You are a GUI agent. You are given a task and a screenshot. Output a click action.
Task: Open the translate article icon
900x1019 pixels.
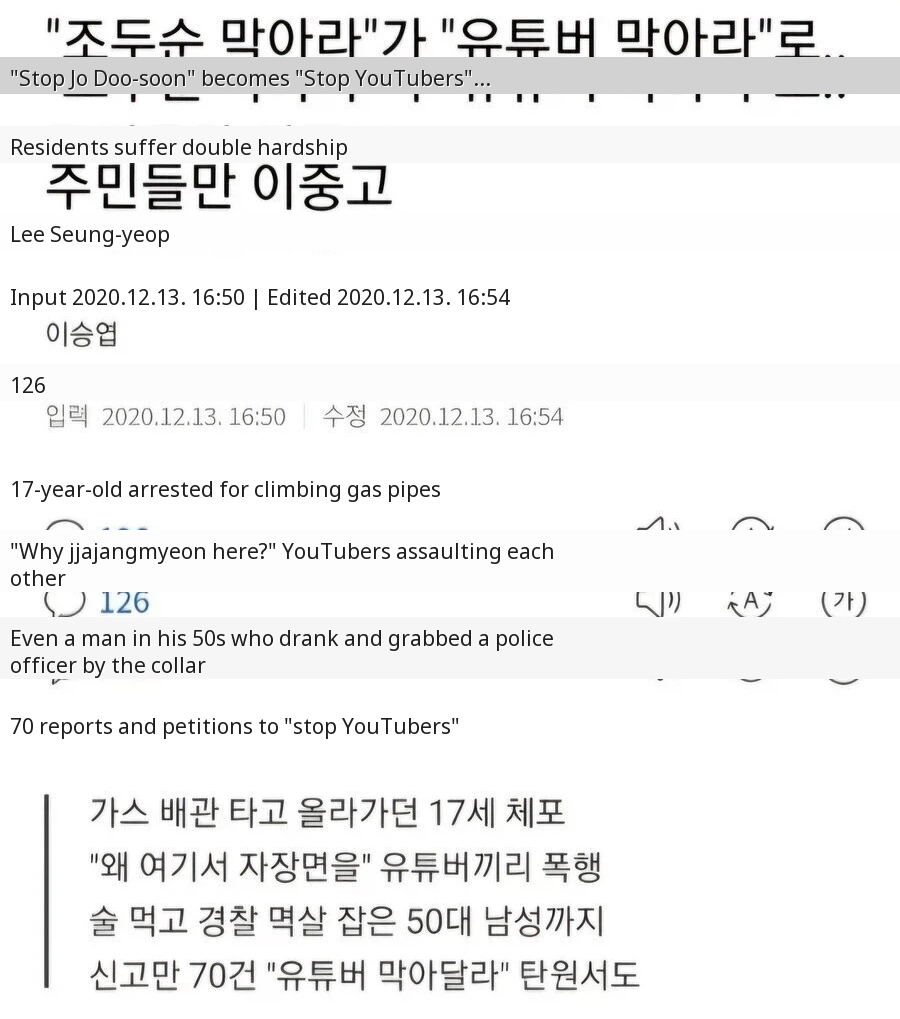(751, 601)
